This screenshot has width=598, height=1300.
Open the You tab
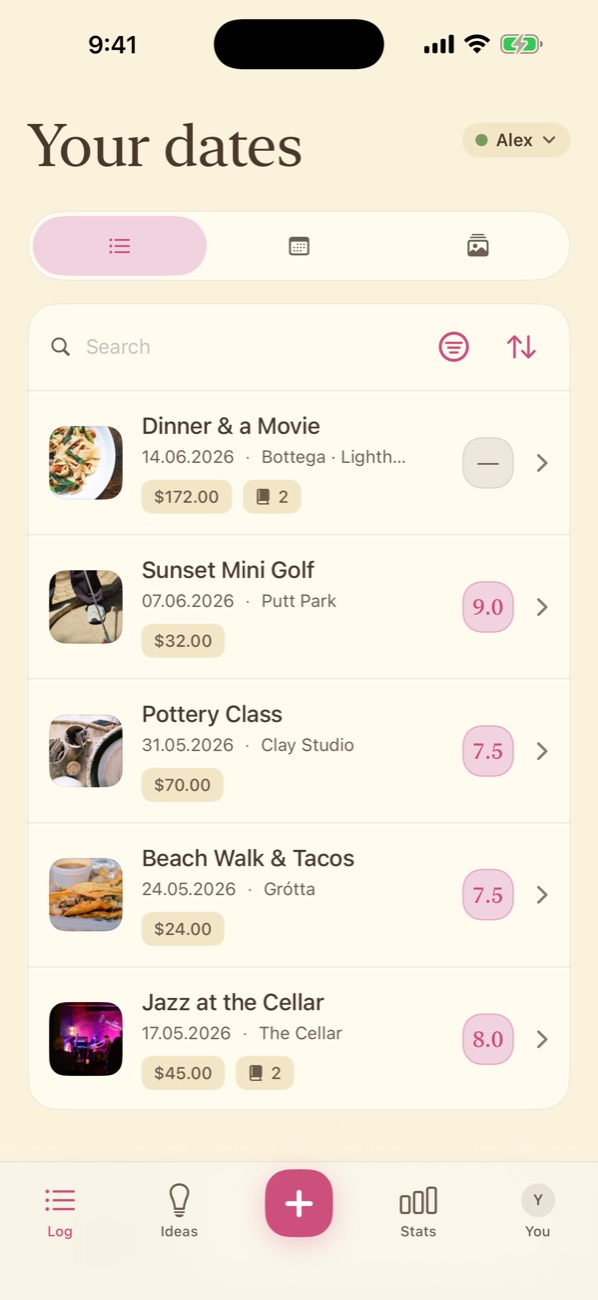538,1211
